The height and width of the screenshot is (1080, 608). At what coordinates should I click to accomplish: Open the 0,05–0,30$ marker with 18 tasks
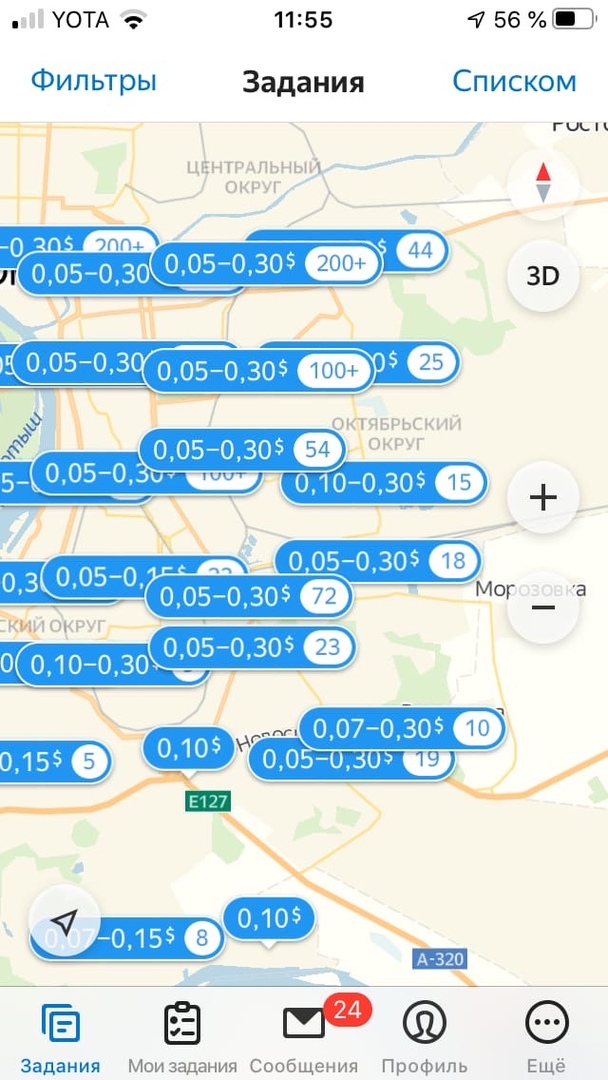pyautogui.click(x=377, y=561)
